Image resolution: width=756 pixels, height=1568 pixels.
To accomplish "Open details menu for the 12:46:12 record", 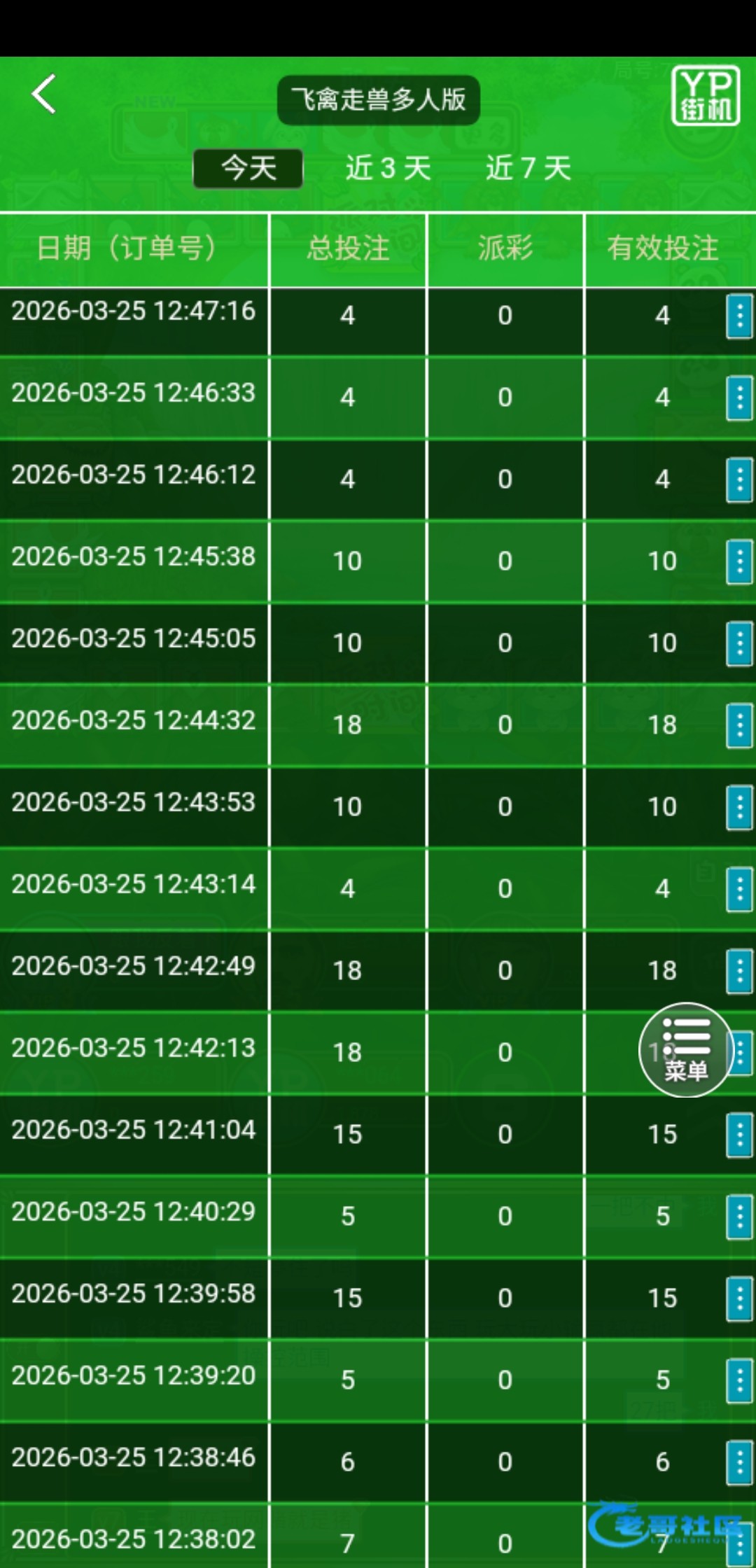I will tap(739, 480).
